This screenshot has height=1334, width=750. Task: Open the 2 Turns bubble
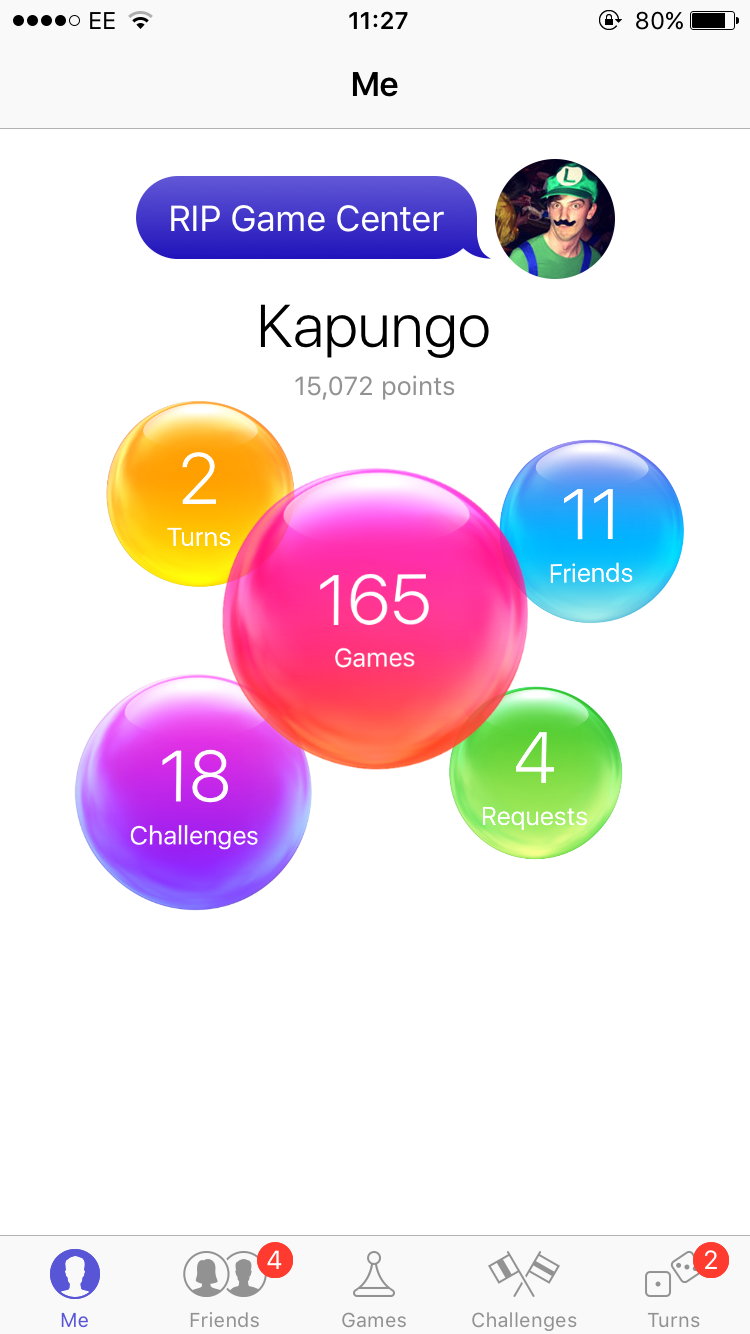(199, 494)
